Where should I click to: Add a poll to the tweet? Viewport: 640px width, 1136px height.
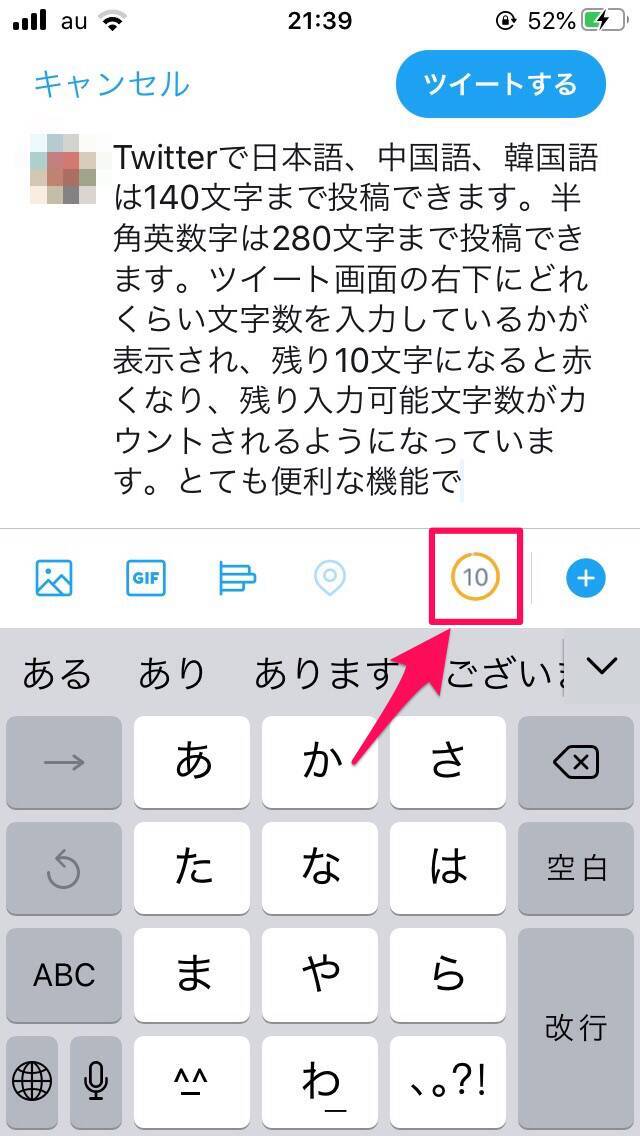[x=237, y=577]
